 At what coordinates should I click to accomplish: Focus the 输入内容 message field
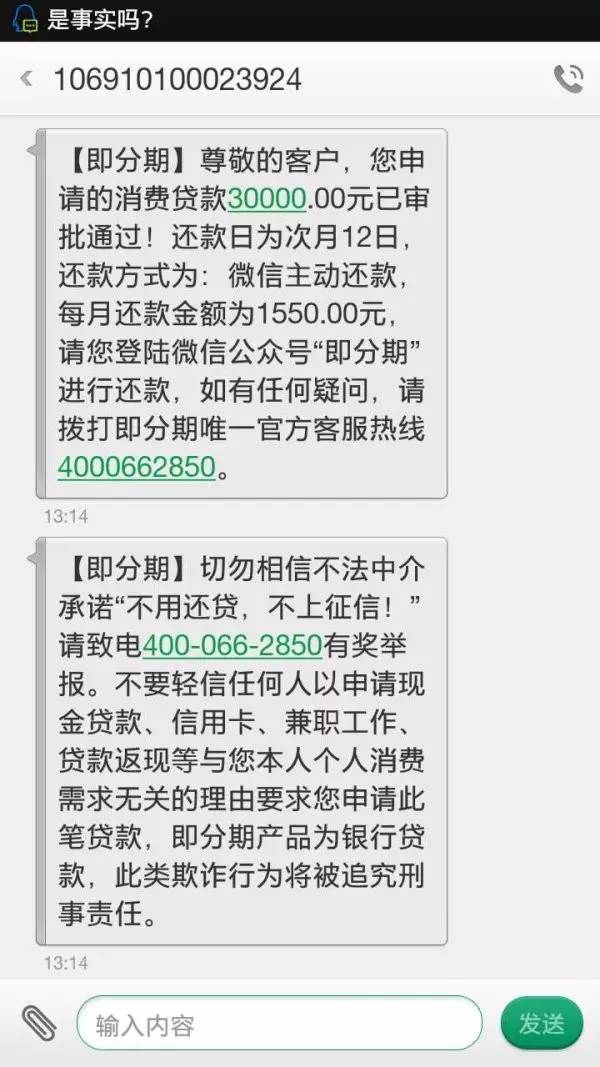tap(280, 1023)
